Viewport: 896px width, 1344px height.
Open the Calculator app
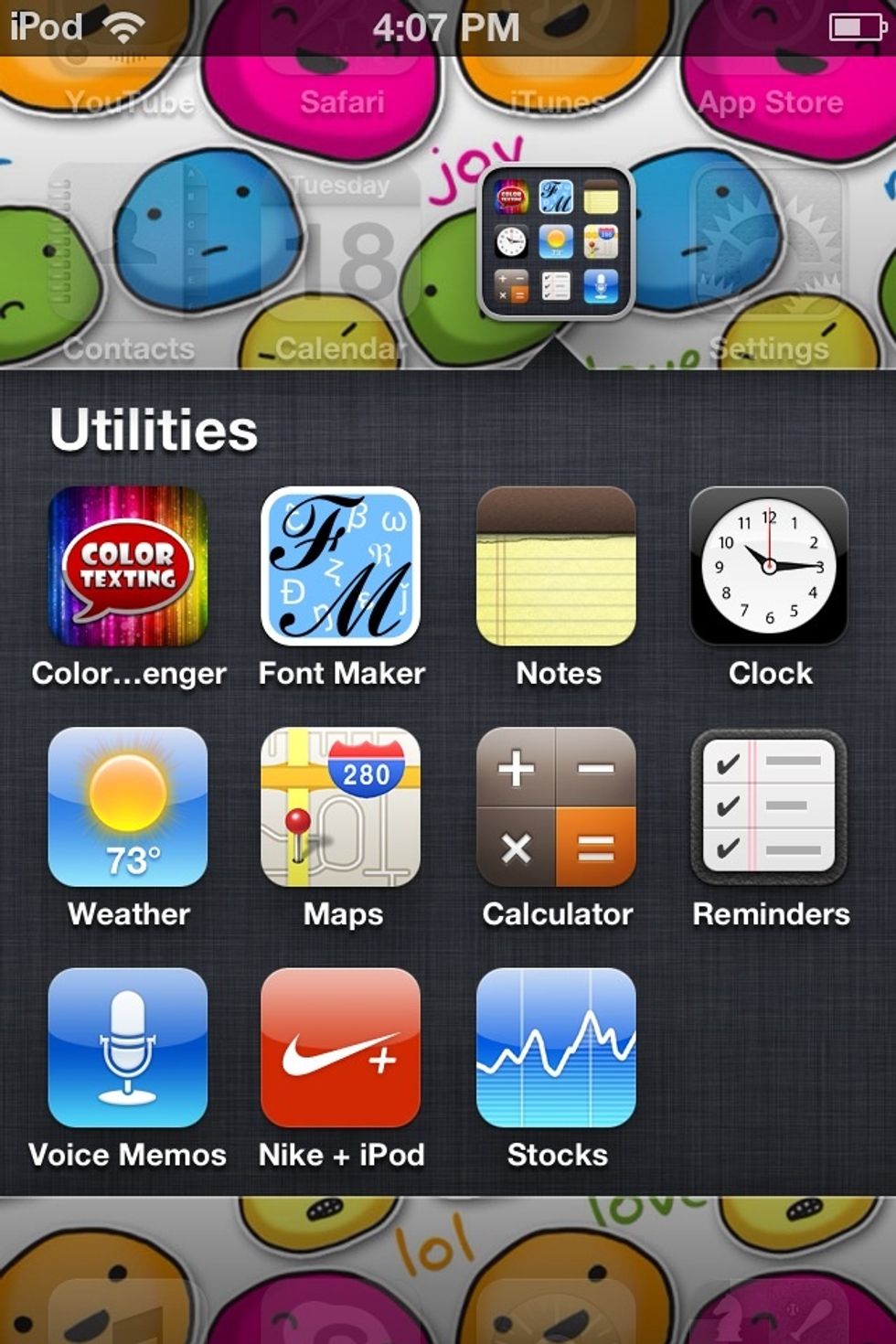(x=556, y=807)
